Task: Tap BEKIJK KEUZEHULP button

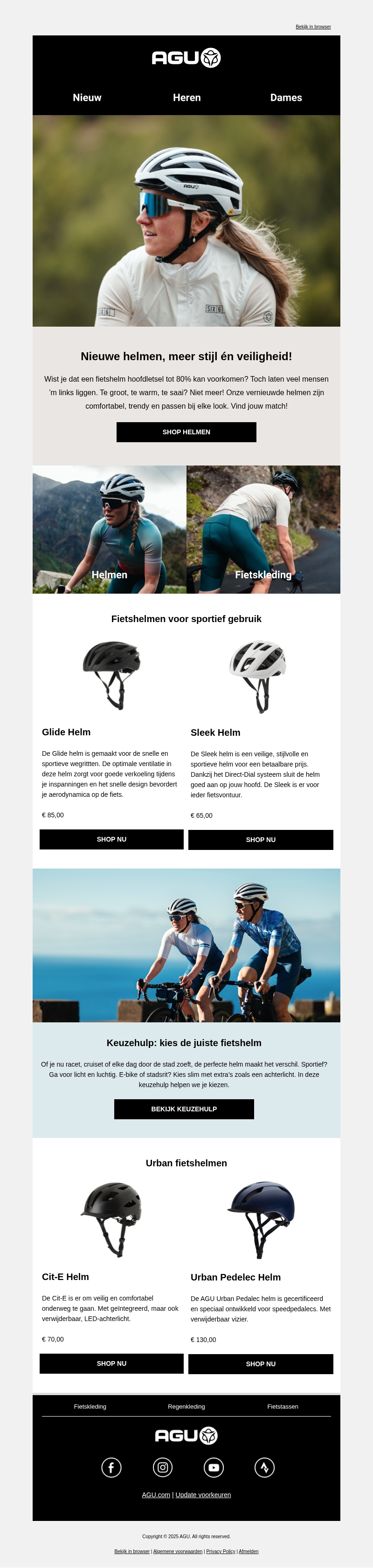Action: [x=183, y=1109]
